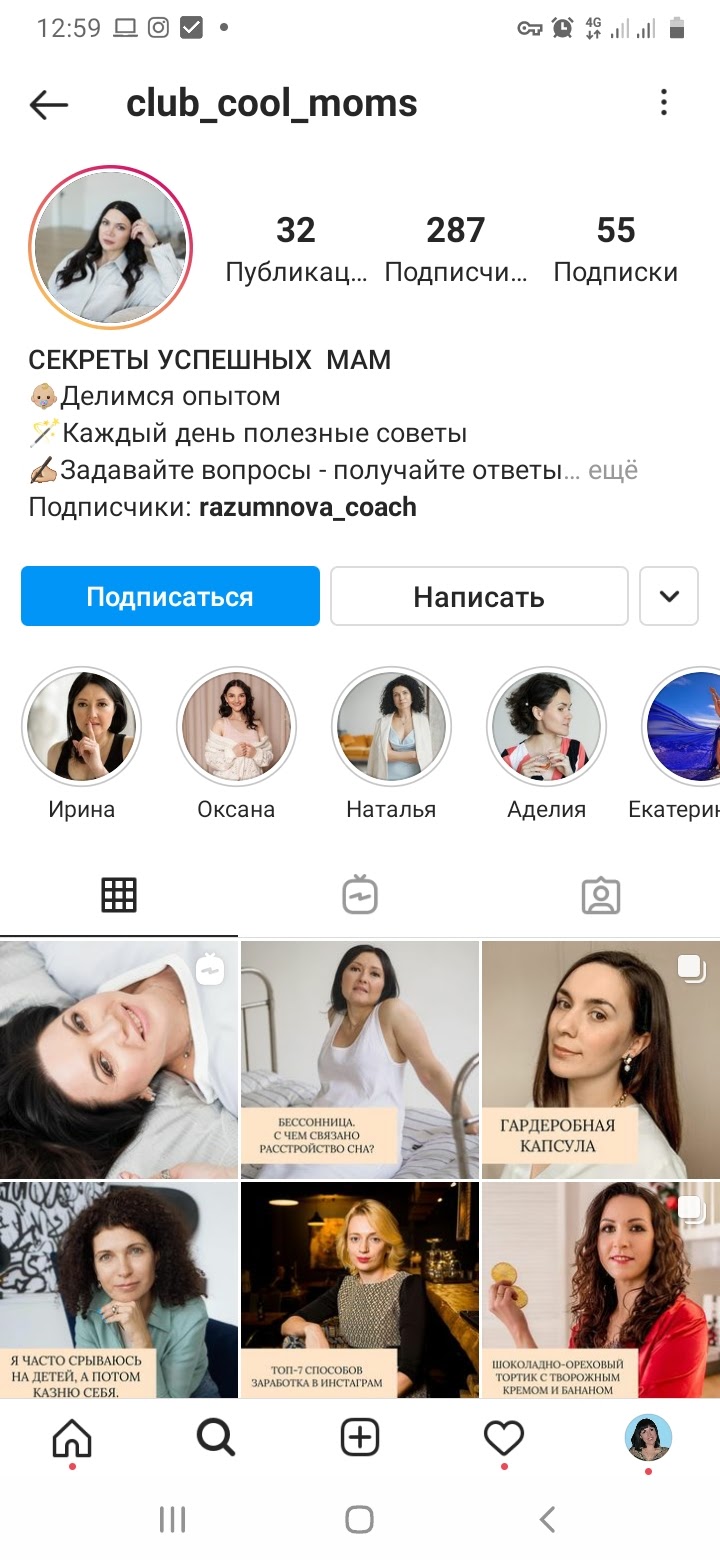Viewport: 720px width, 1560px height.
Task: Go to the Instagram home feed
Action: (72, 1437)
